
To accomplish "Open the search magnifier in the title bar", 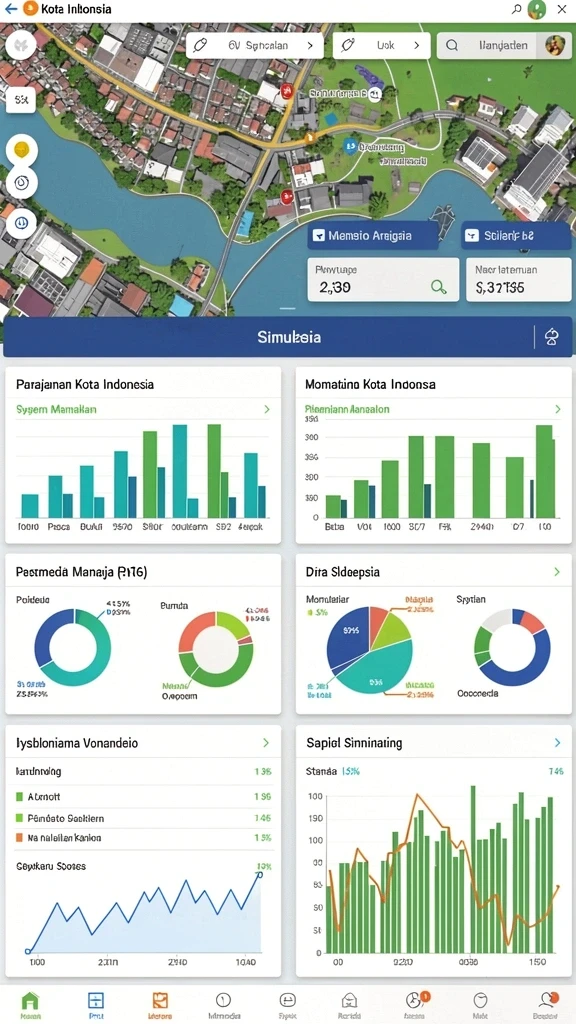I will (516, 9).
